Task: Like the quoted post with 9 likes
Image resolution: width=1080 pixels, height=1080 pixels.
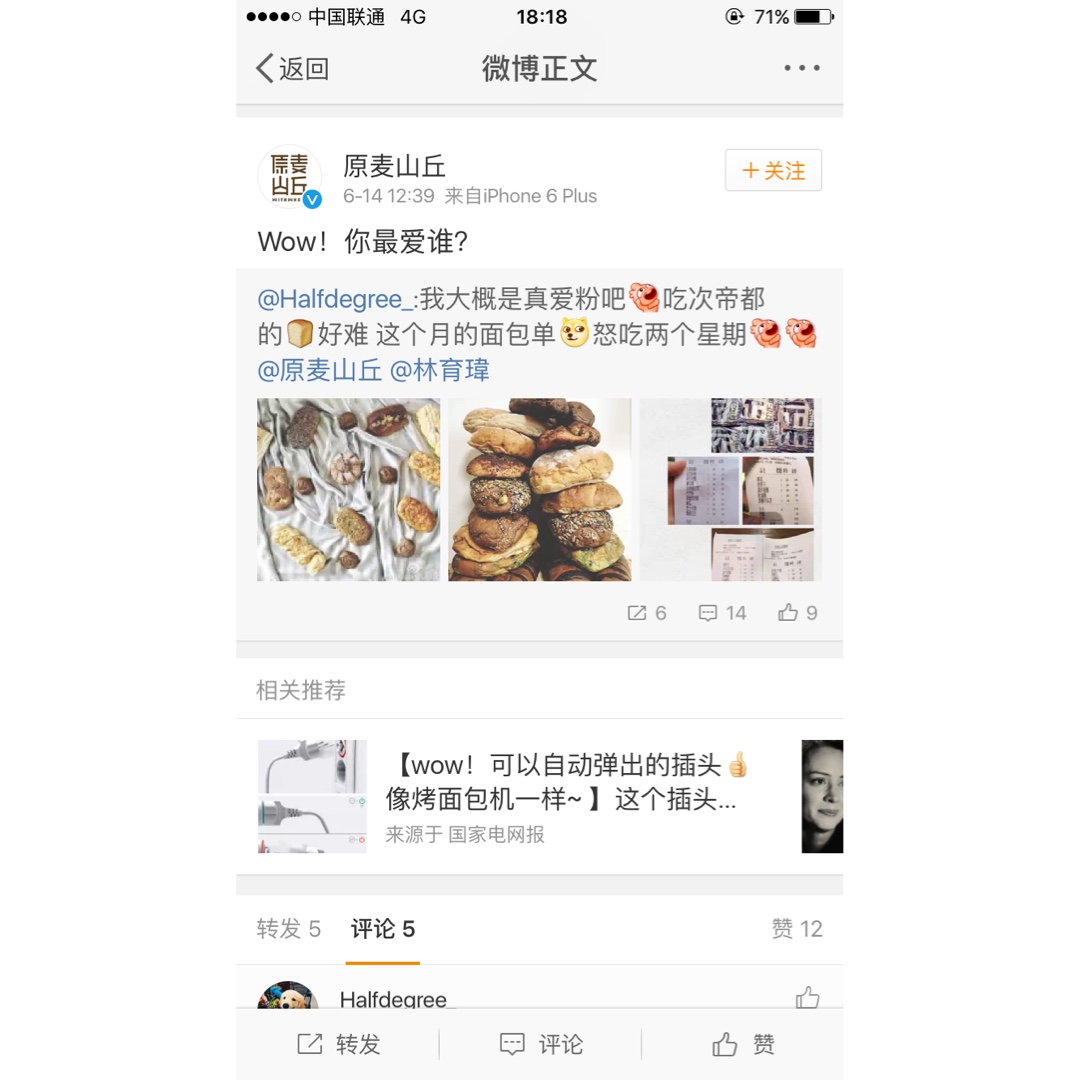Action: [x=798, y=613]
